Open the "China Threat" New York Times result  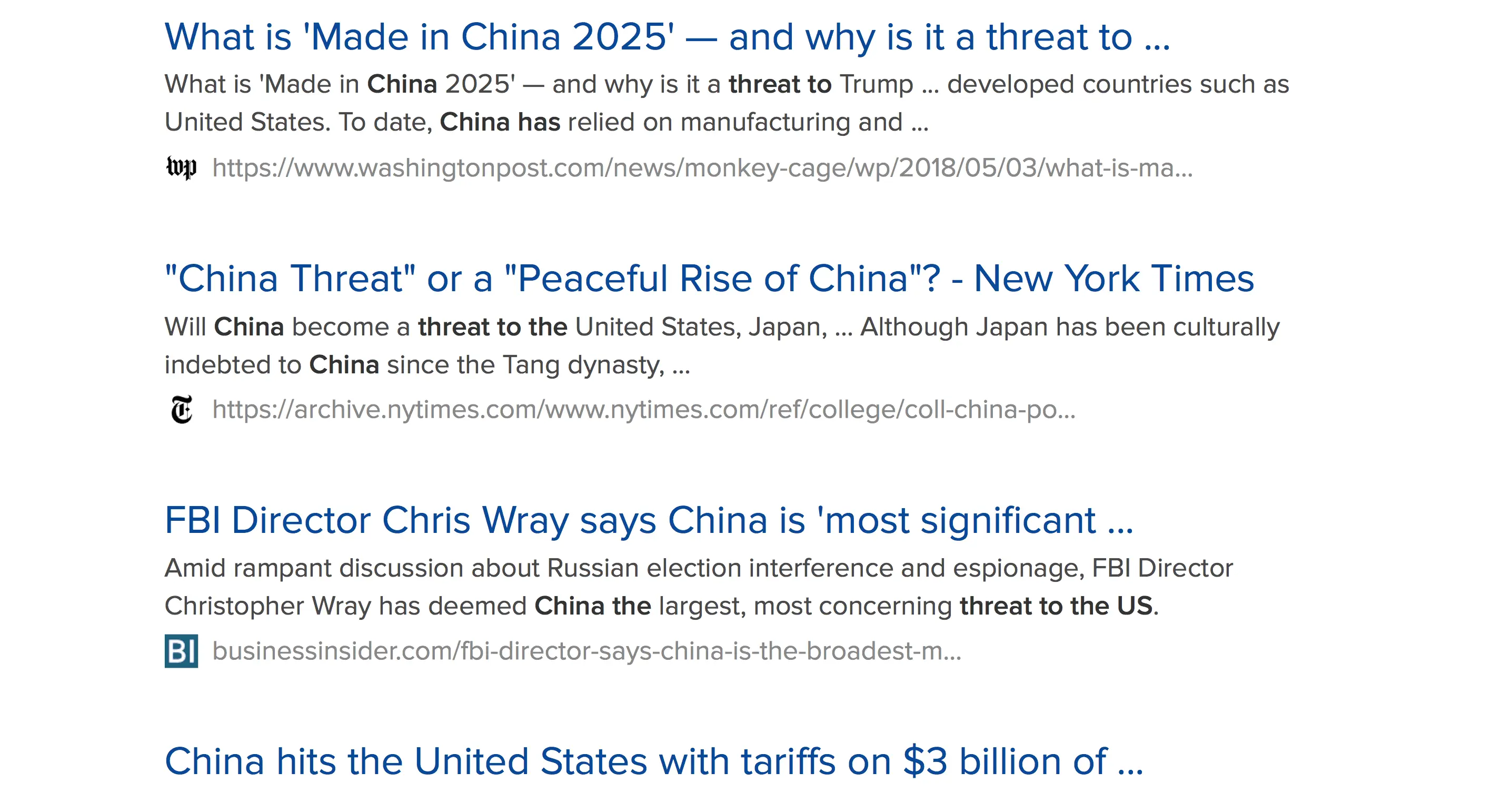[709, 279]
